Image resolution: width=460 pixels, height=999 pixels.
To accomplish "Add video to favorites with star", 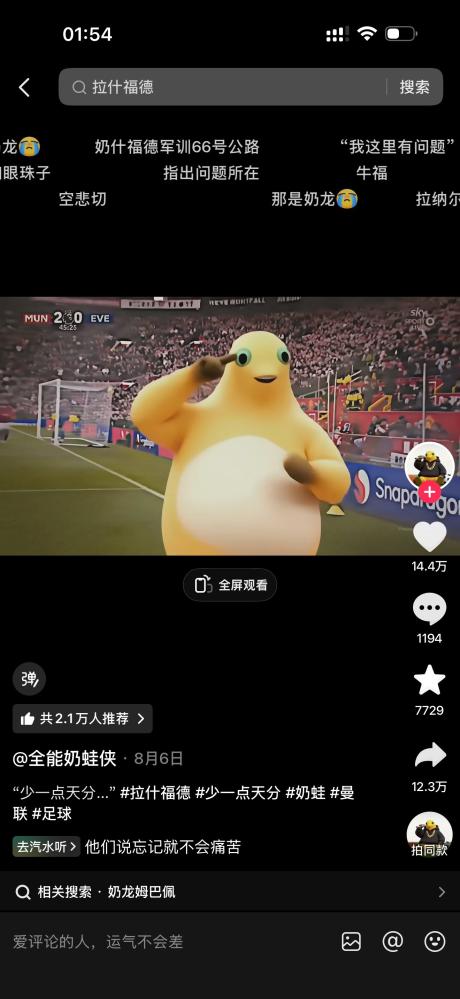I will [x=429, y=680].
